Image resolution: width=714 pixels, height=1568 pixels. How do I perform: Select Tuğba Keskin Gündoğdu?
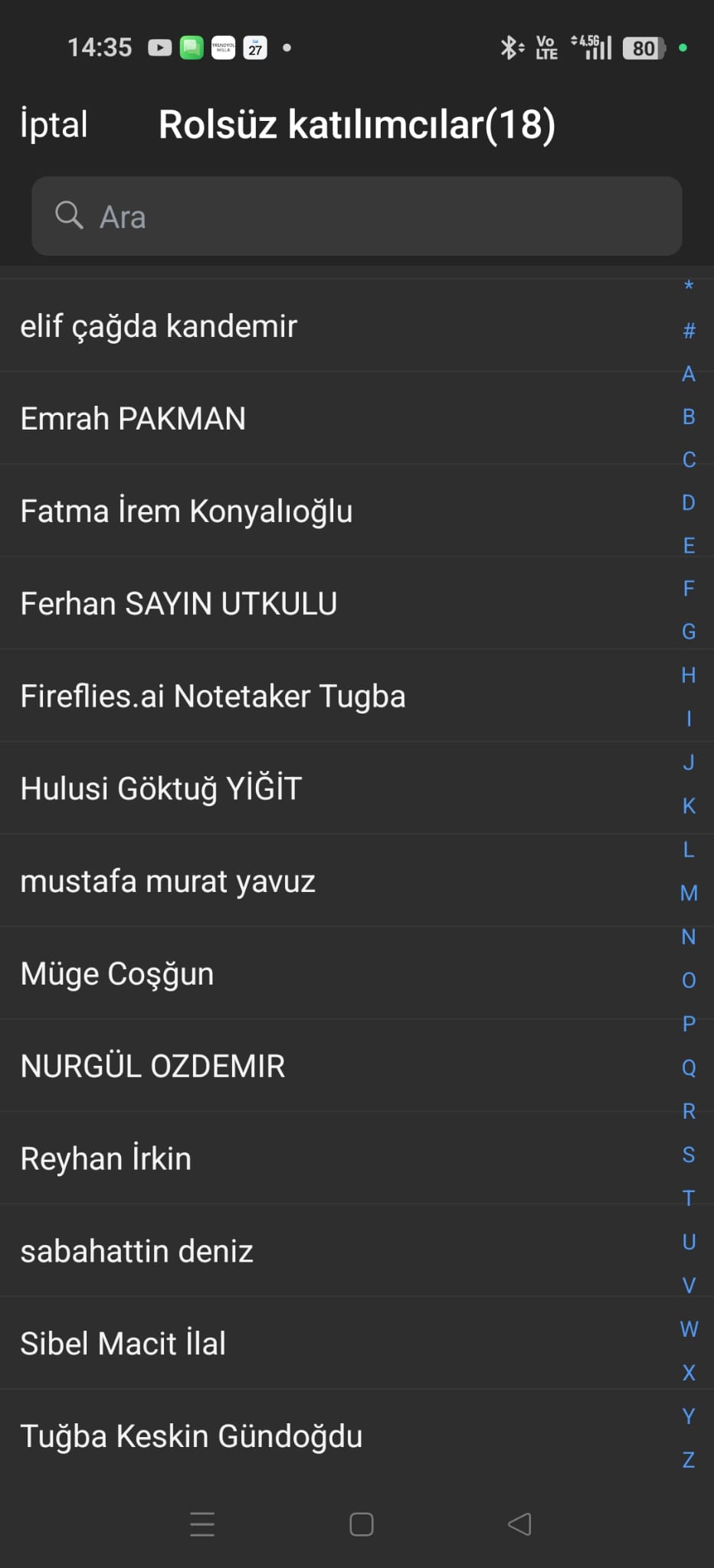(192, 1436)
